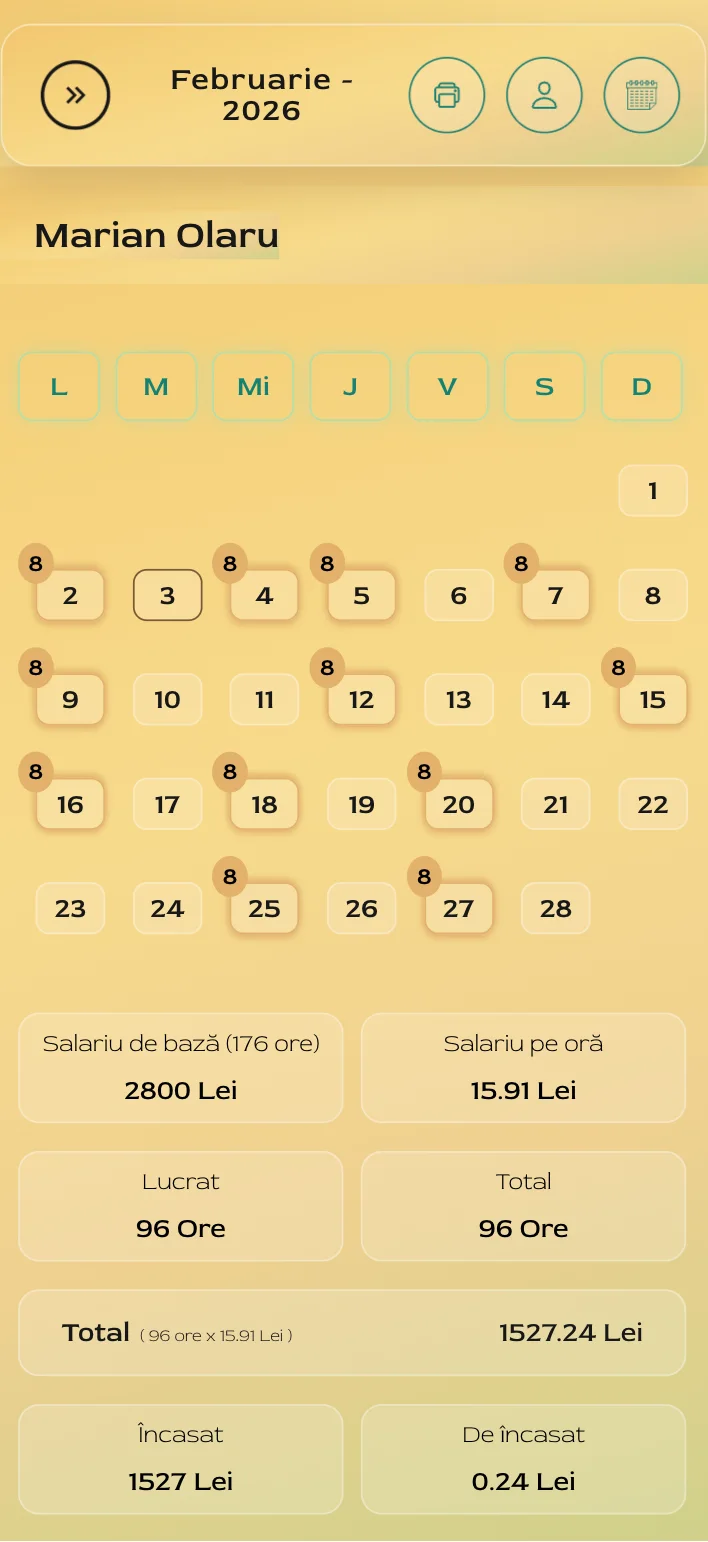Open day 20 work entry

(459, 804)
